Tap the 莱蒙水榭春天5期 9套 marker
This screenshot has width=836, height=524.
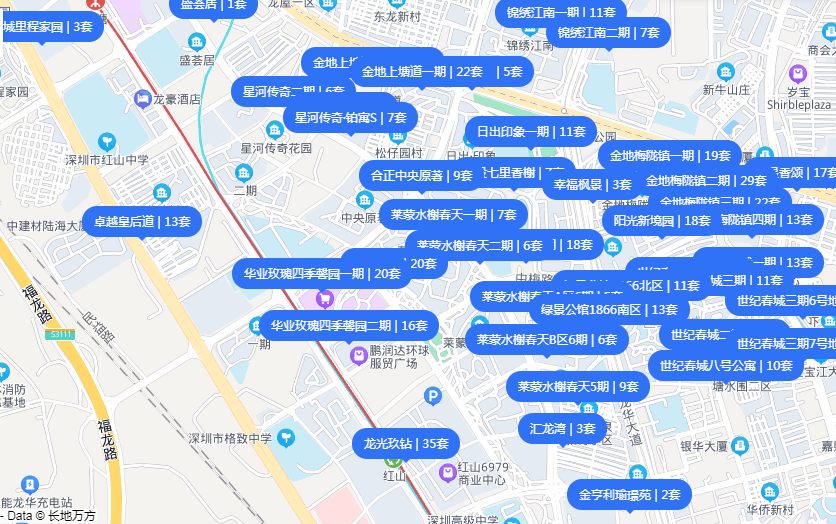[x=577, y=386]
